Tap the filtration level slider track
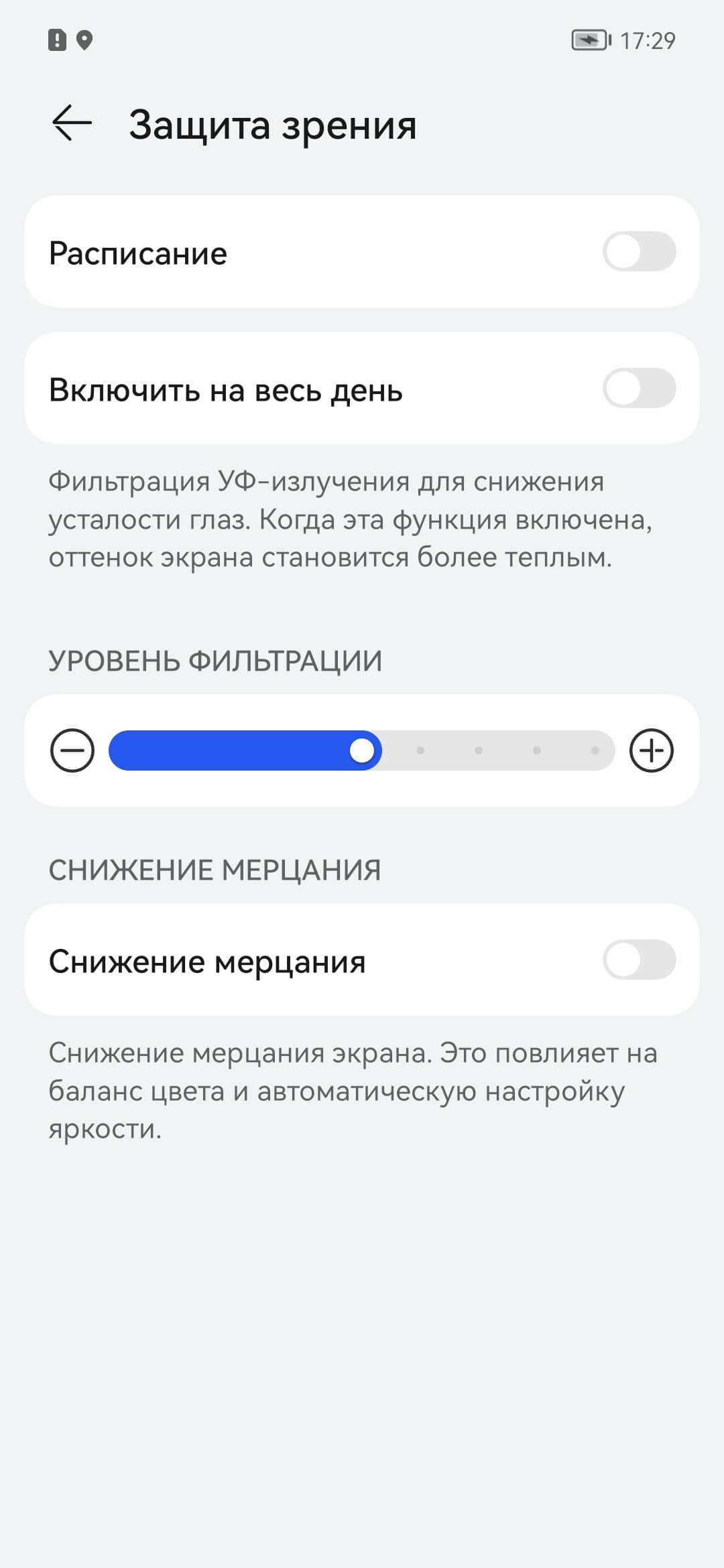Image resolution: width=724 pixels, height=1568 pixels. (362, 750)
